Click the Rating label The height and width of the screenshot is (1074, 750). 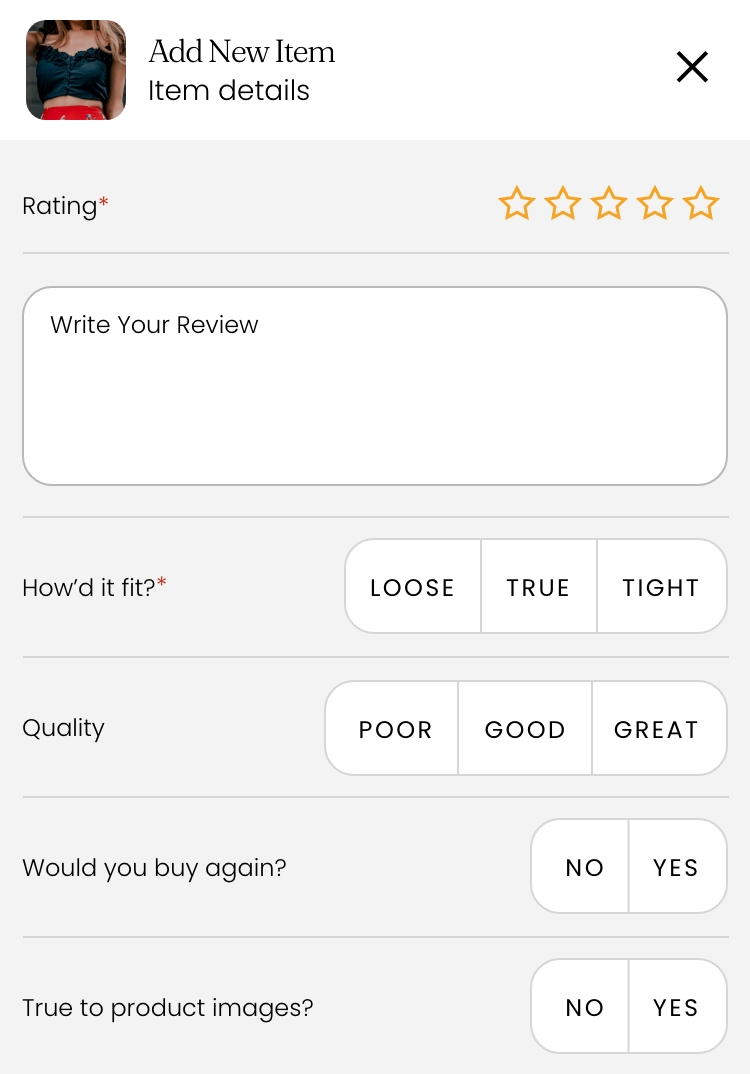59,206
